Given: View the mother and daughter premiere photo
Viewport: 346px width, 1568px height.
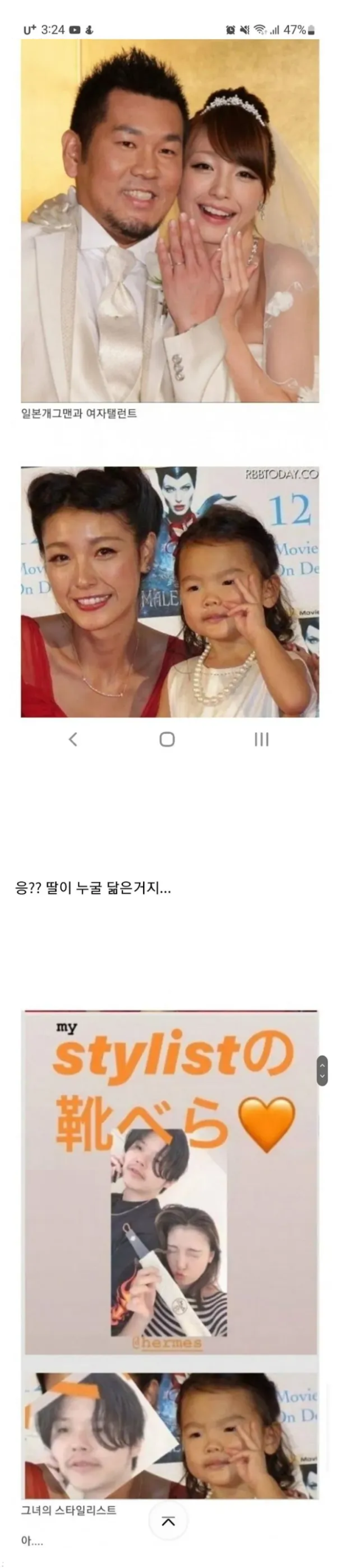Looking at the screenshot, I should pyautogui.click(x=170, y=591).
